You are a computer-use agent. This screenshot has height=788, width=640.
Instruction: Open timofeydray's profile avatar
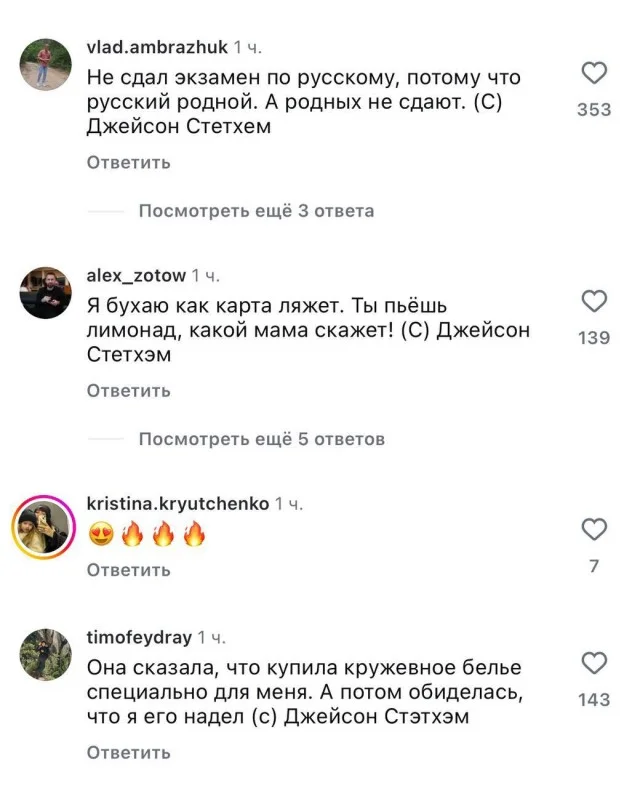coord(45,654)
